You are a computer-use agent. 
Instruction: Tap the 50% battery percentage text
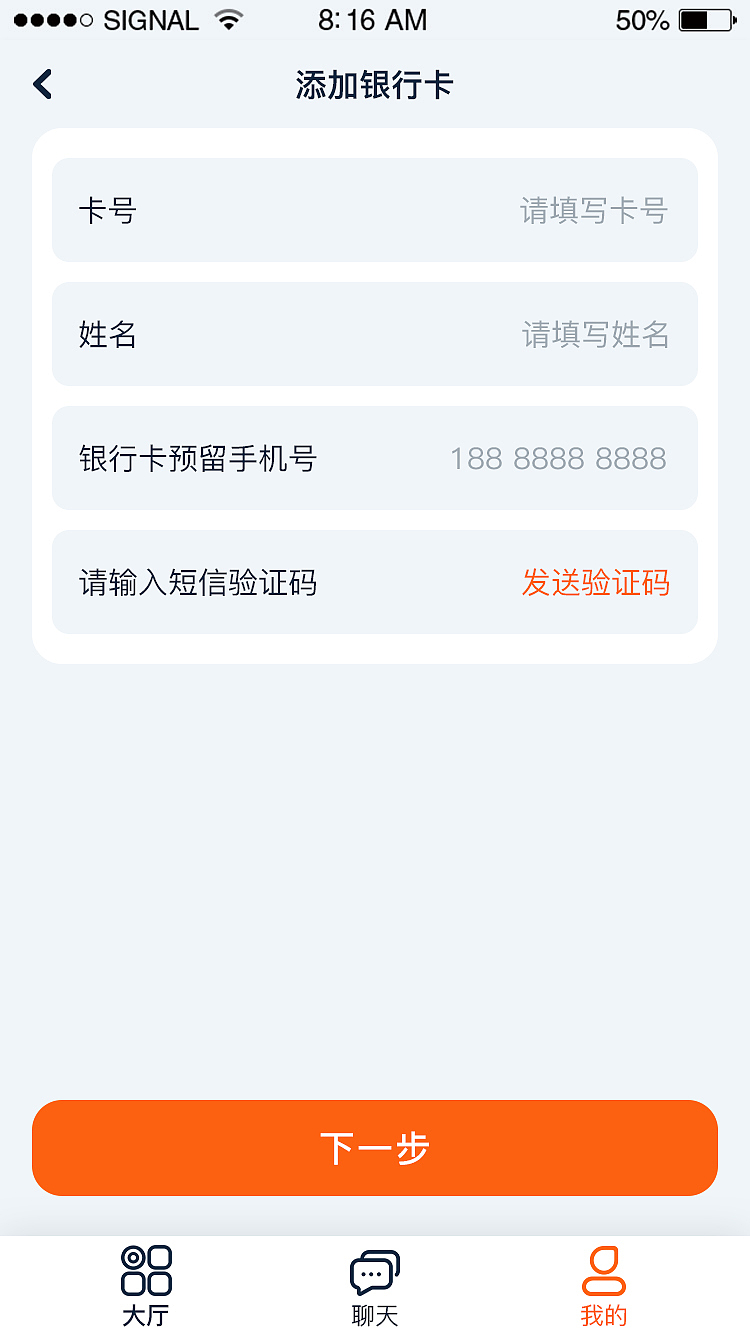click(x=641, y=20)
